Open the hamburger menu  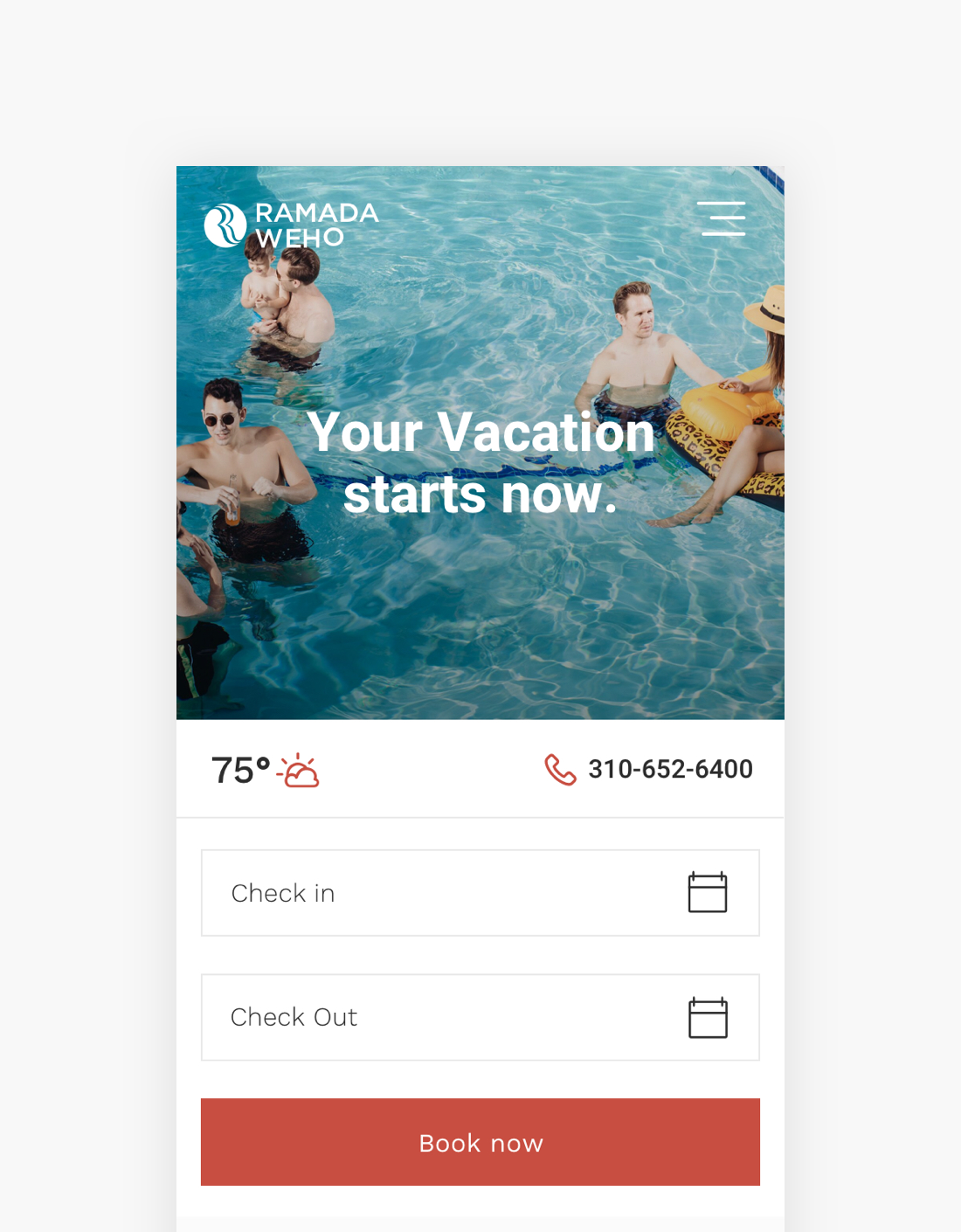[x=721, y=218]
